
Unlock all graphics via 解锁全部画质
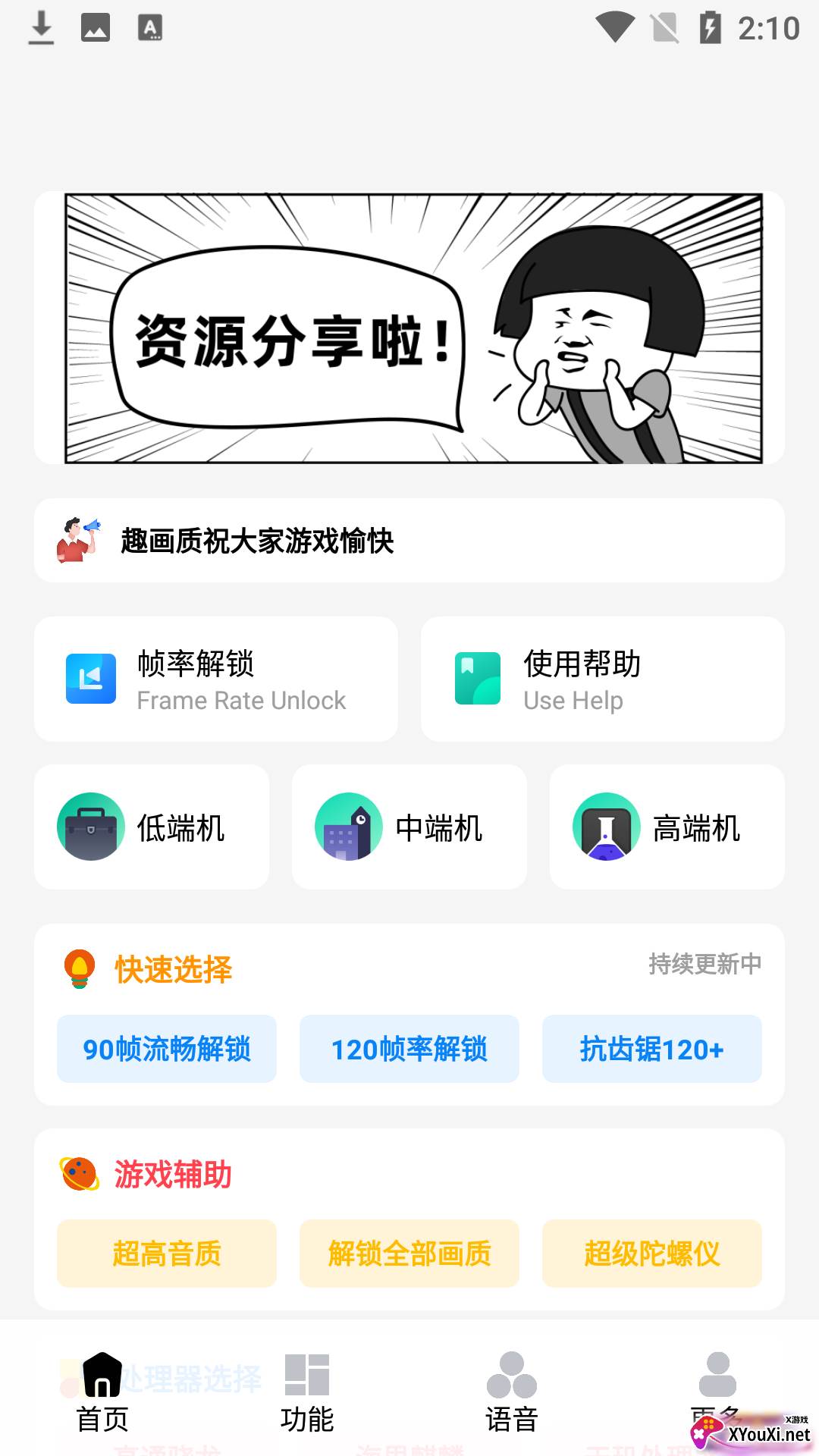coord(409,1254)
